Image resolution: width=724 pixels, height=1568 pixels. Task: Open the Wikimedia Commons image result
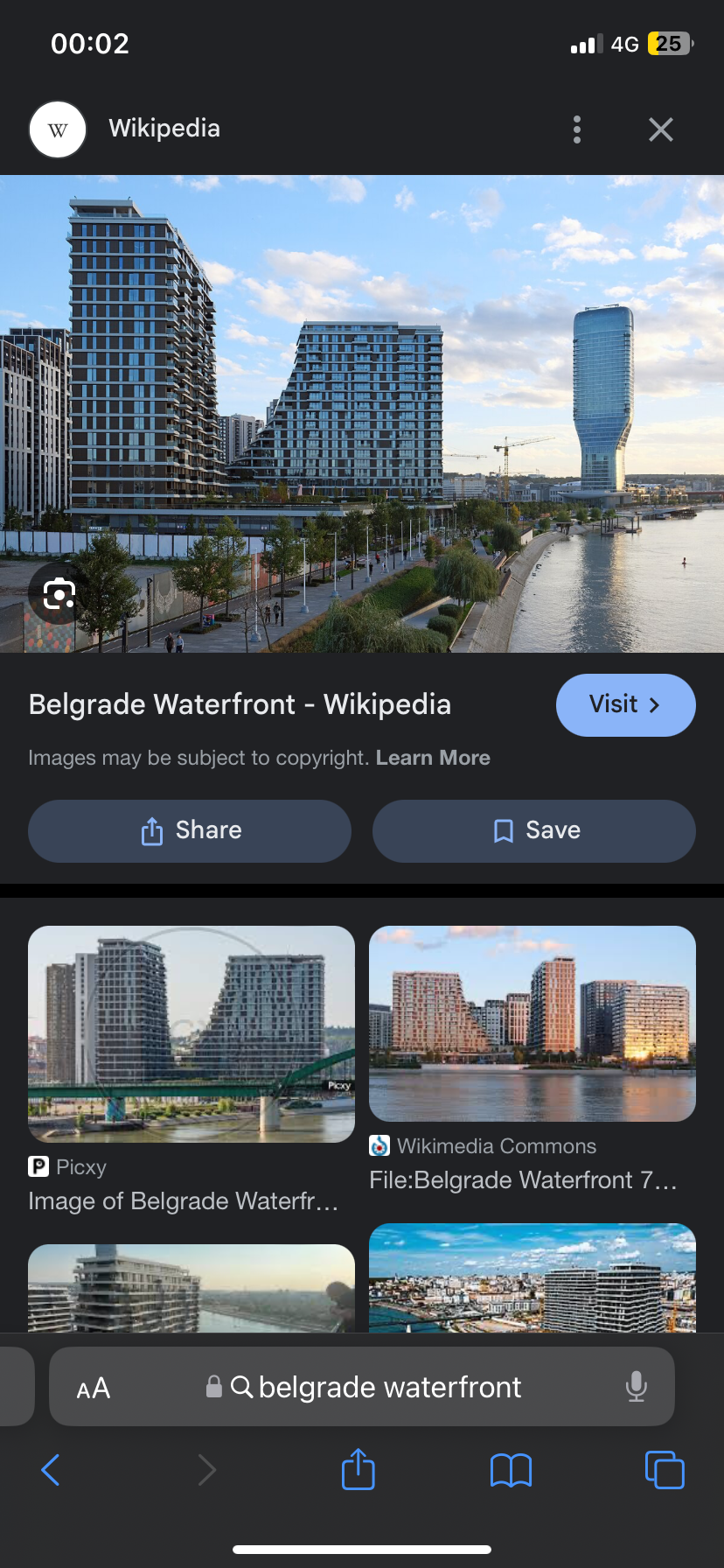[533, 1024]
